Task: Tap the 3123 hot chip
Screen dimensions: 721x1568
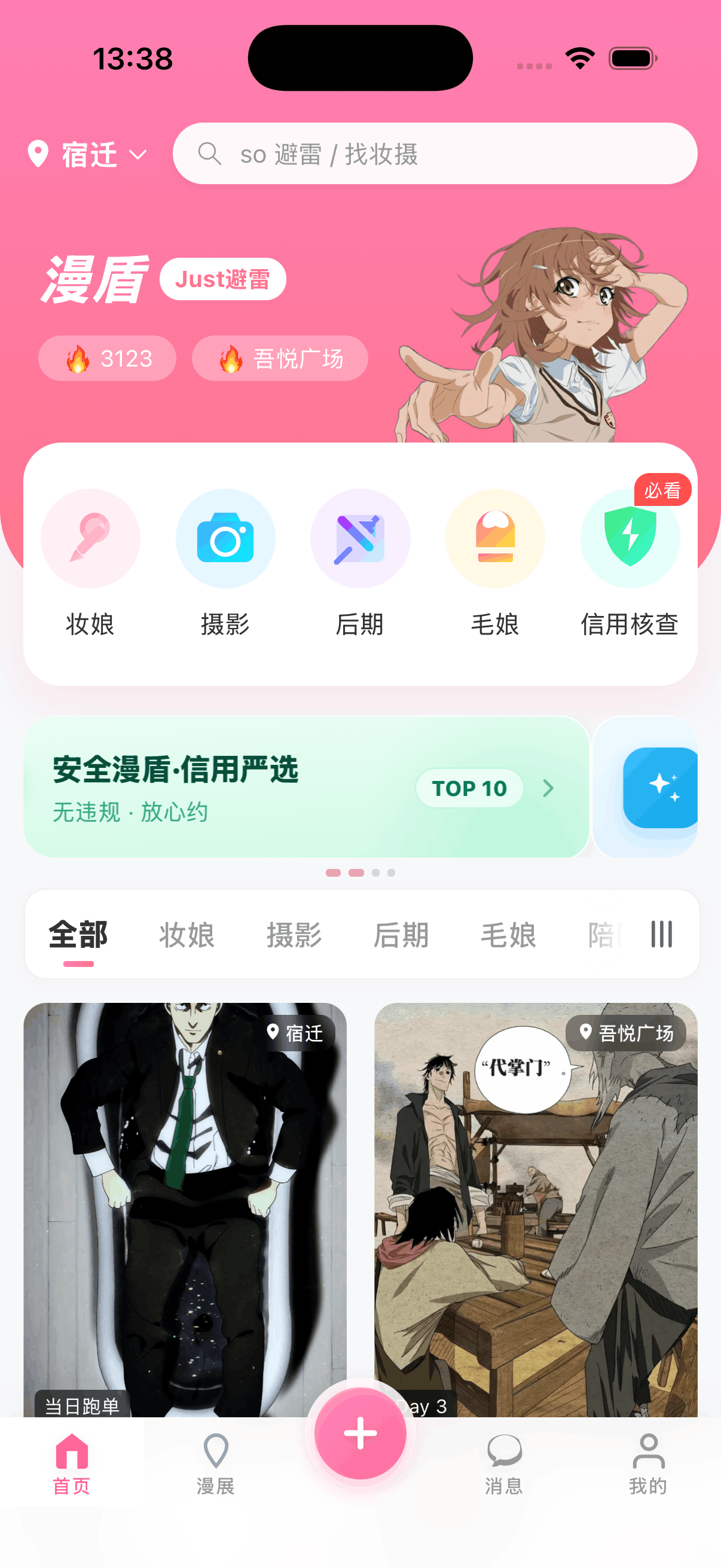Action: 108,359
